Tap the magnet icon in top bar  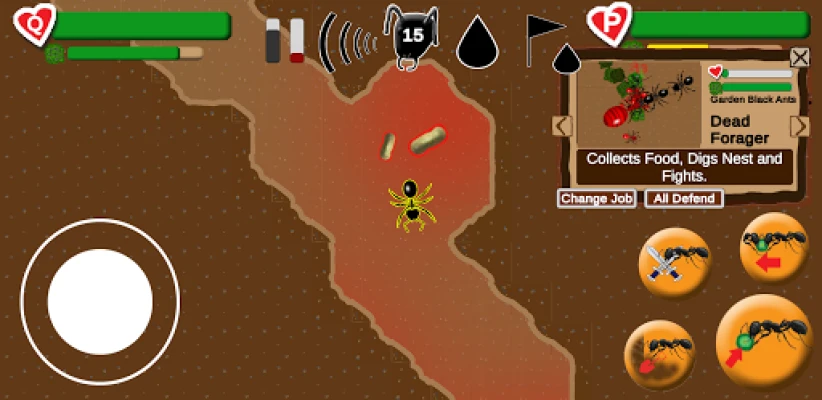click(284, 40)
